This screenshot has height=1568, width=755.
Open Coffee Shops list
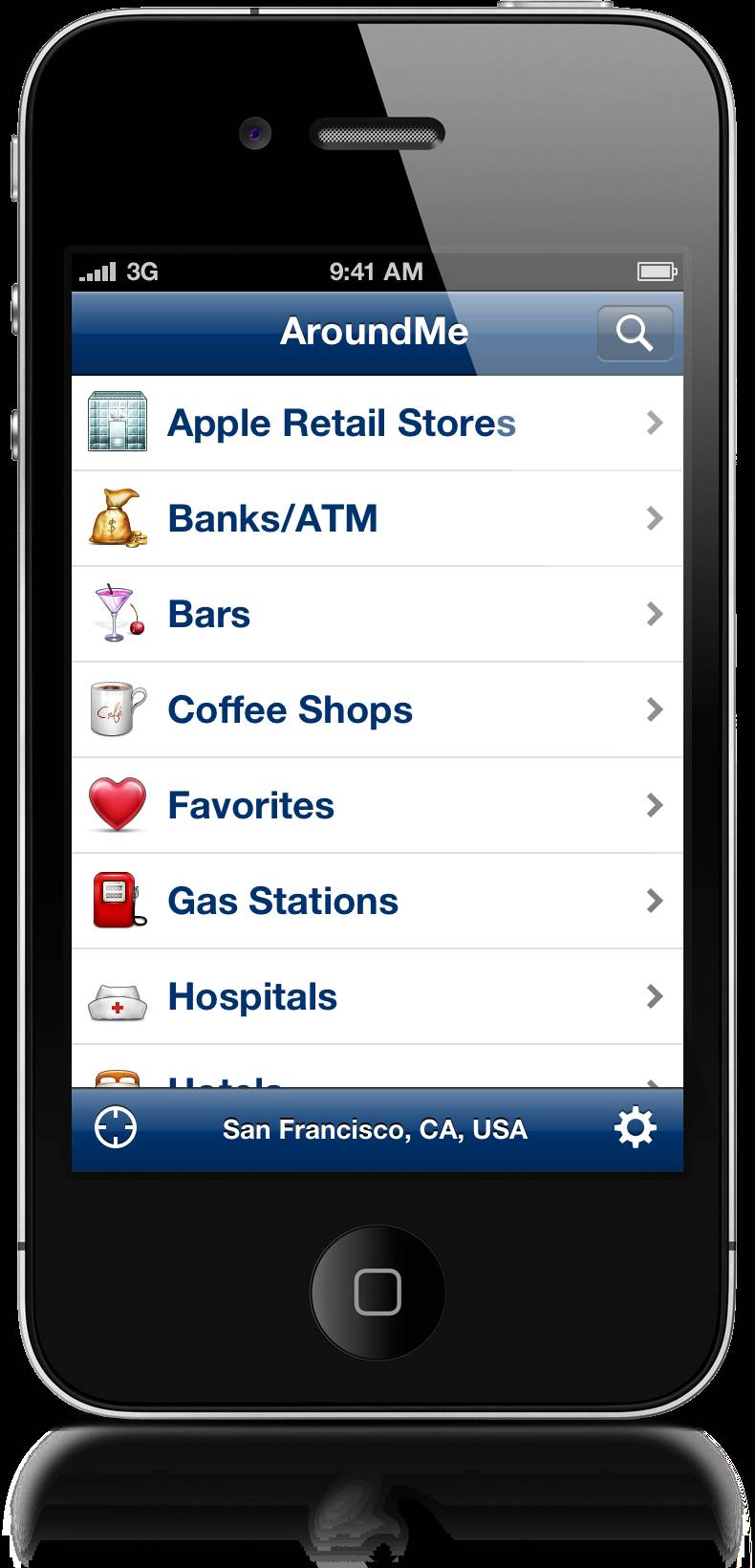(x=377, y=709)
